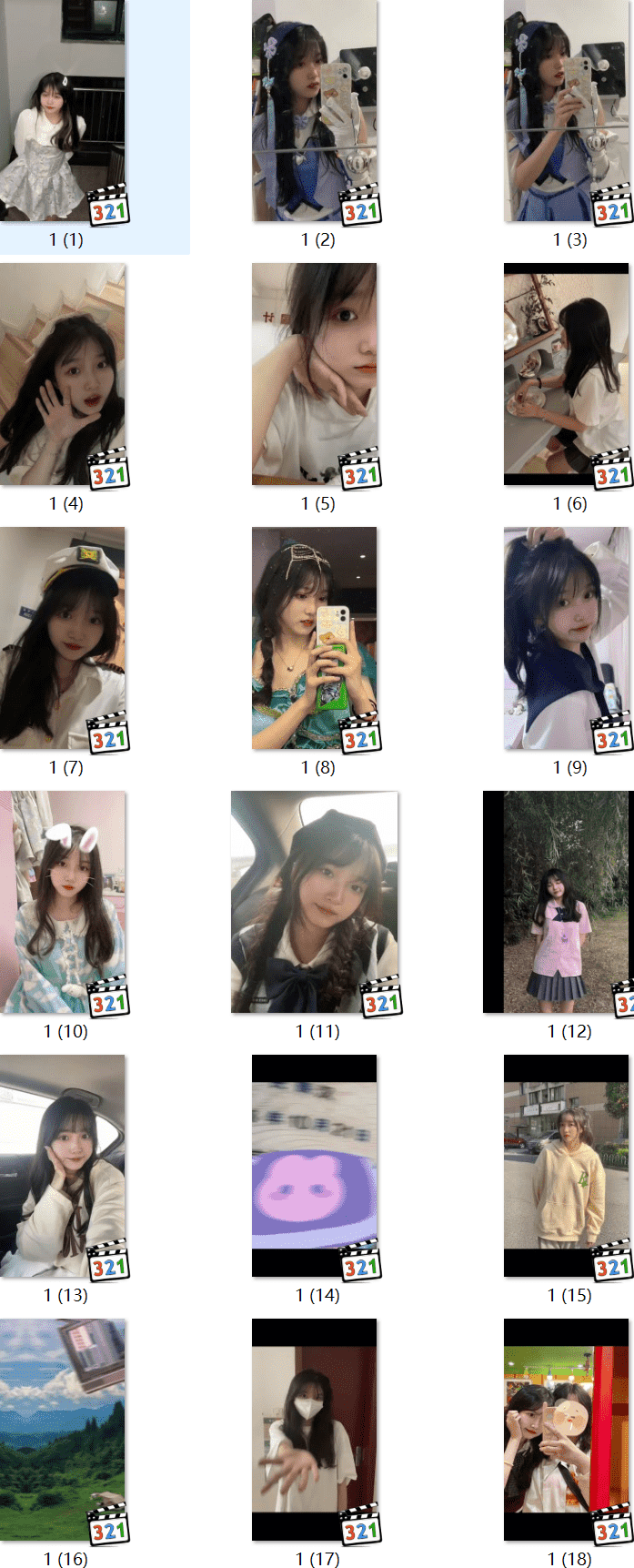Open the video 1 (10)
Image resolution: width=634 pixels, height=1568 pixels.
(63, 902)
